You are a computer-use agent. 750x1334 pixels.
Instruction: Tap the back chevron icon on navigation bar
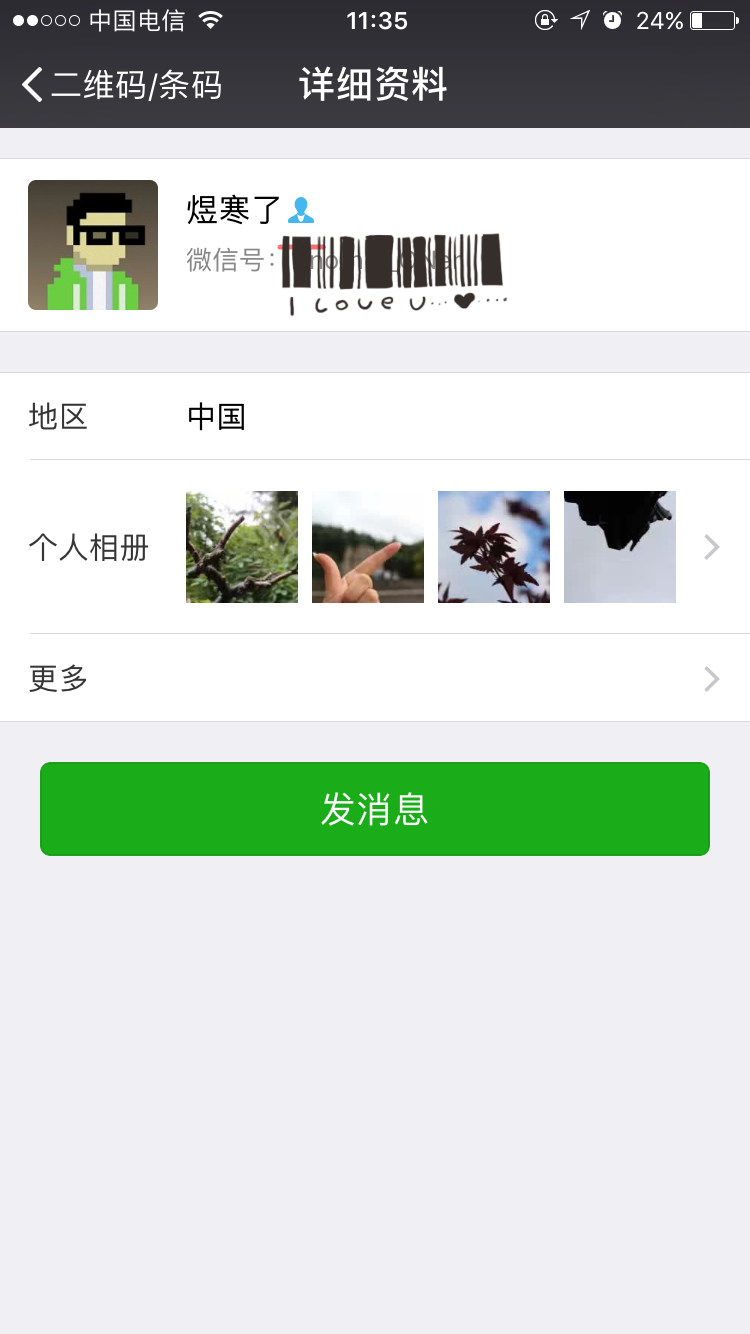(x=30, y=84)
